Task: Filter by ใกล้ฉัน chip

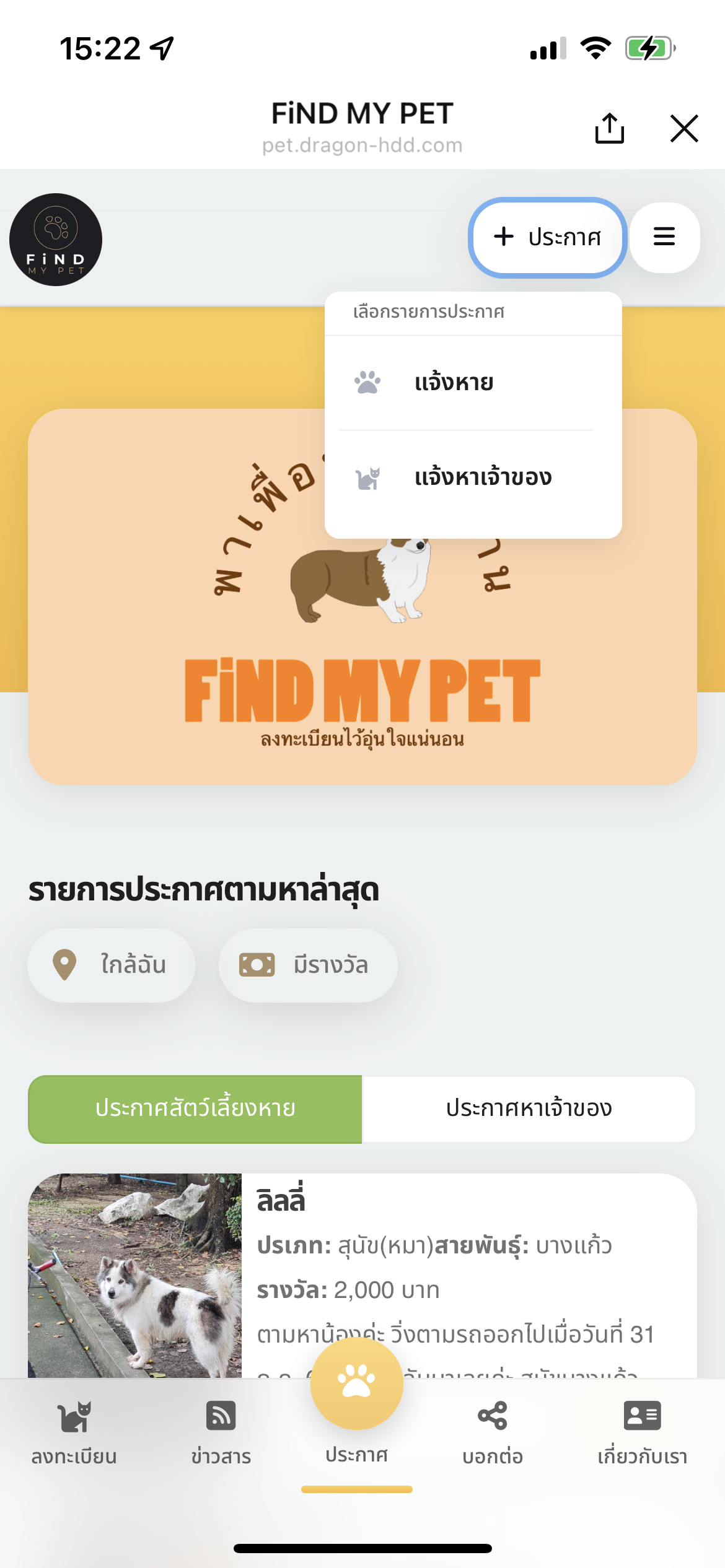Action: pyautogui.click(x=111, y=965)
